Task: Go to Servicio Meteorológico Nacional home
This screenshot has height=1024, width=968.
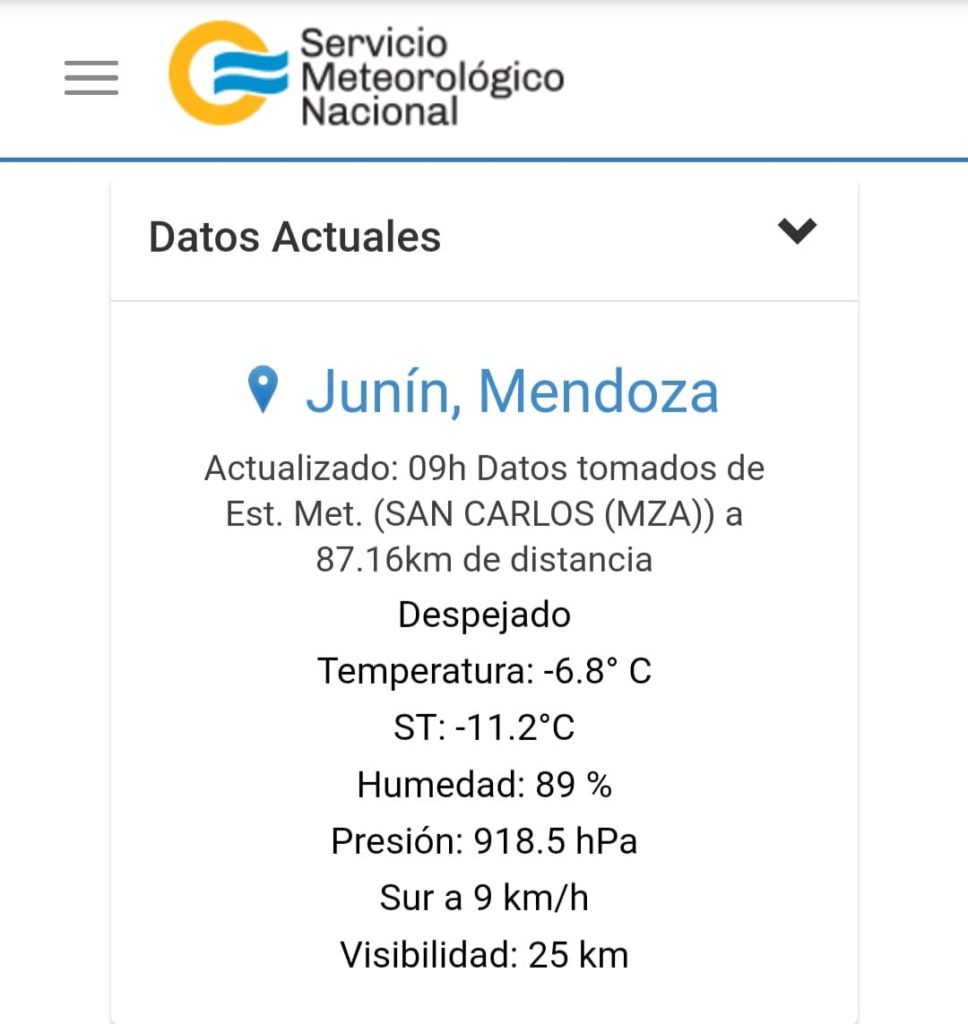Action: [366, 75]
